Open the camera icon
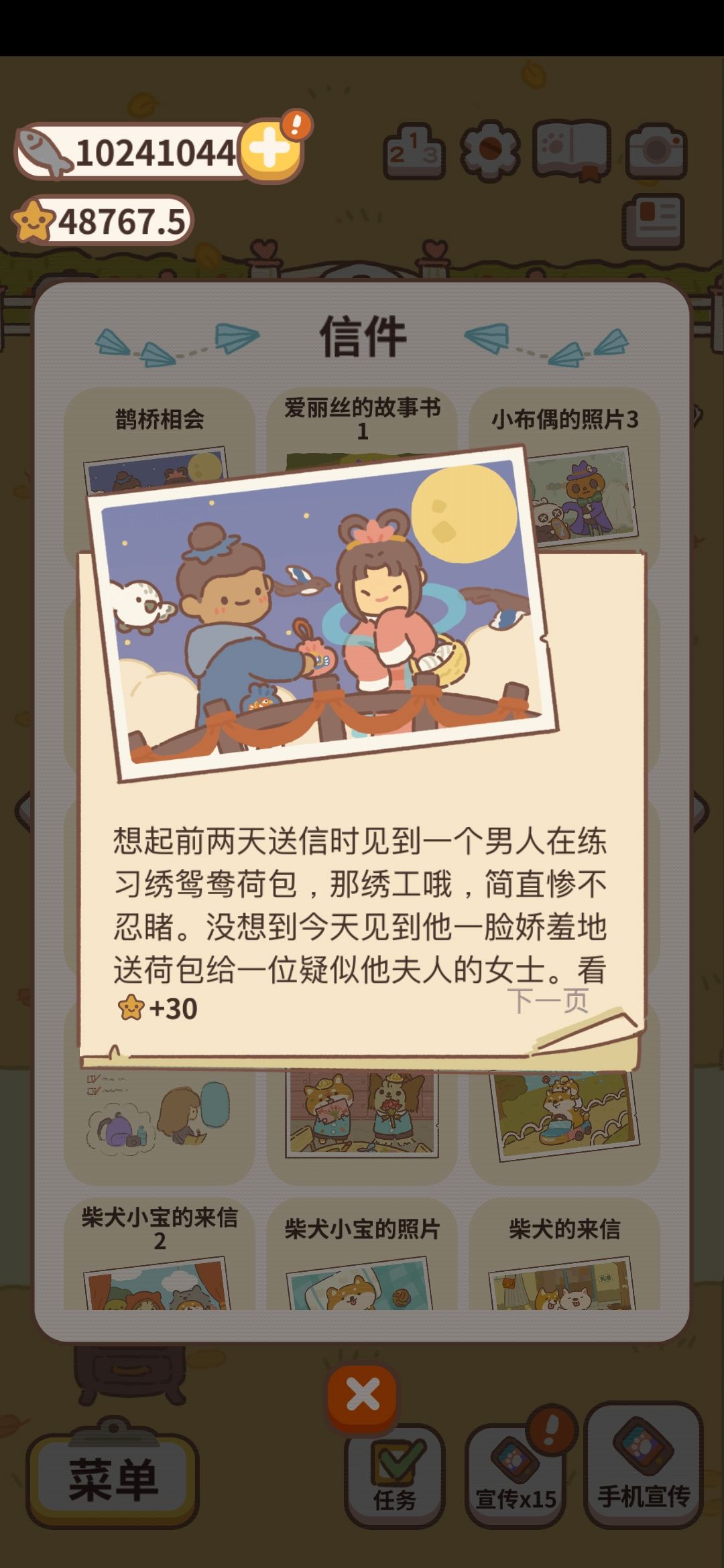The image size is (724, 1568). point(656,151)
